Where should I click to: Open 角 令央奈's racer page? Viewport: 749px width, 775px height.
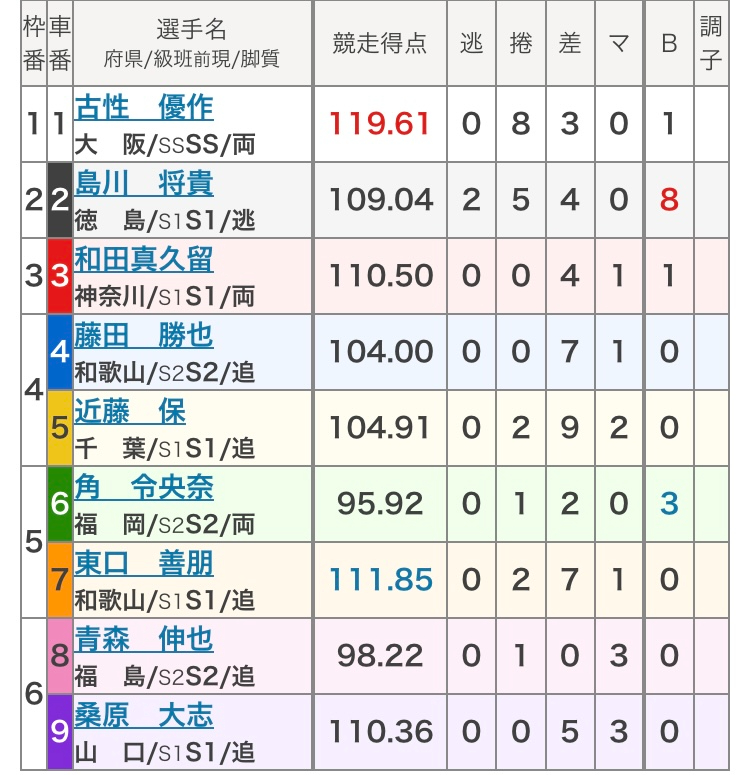tap(143, 487)
